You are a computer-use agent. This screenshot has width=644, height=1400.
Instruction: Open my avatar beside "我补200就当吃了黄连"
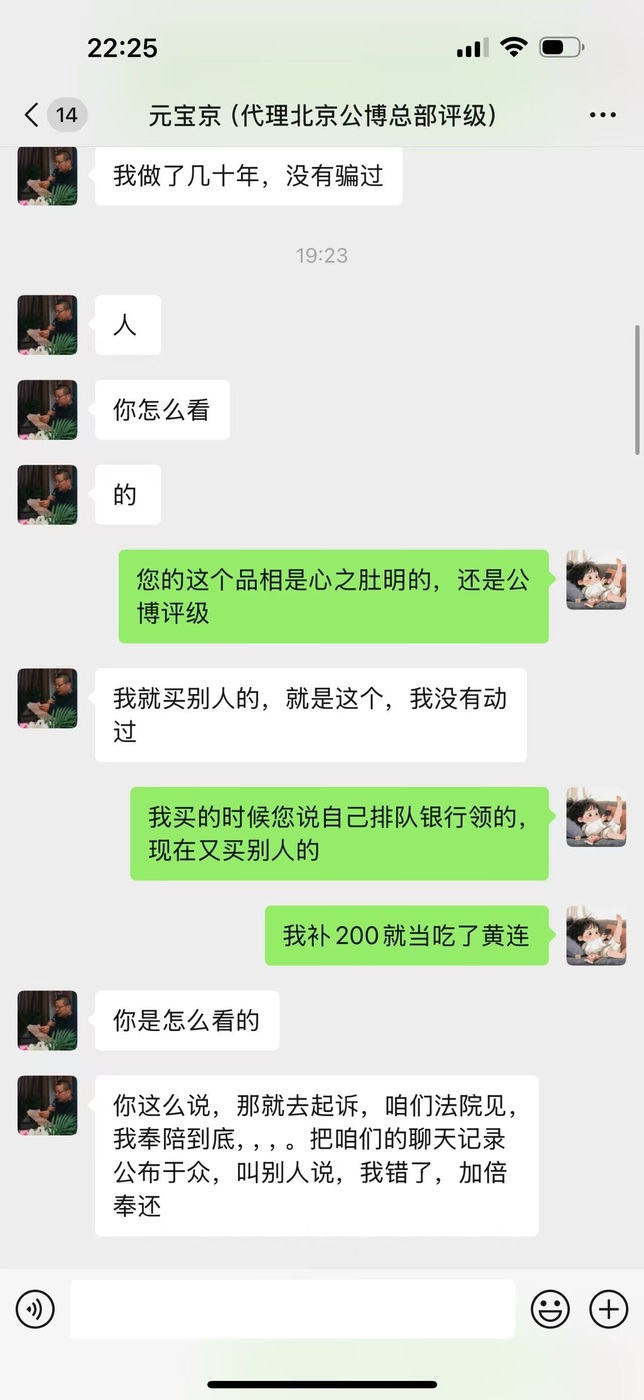point(596,936)
